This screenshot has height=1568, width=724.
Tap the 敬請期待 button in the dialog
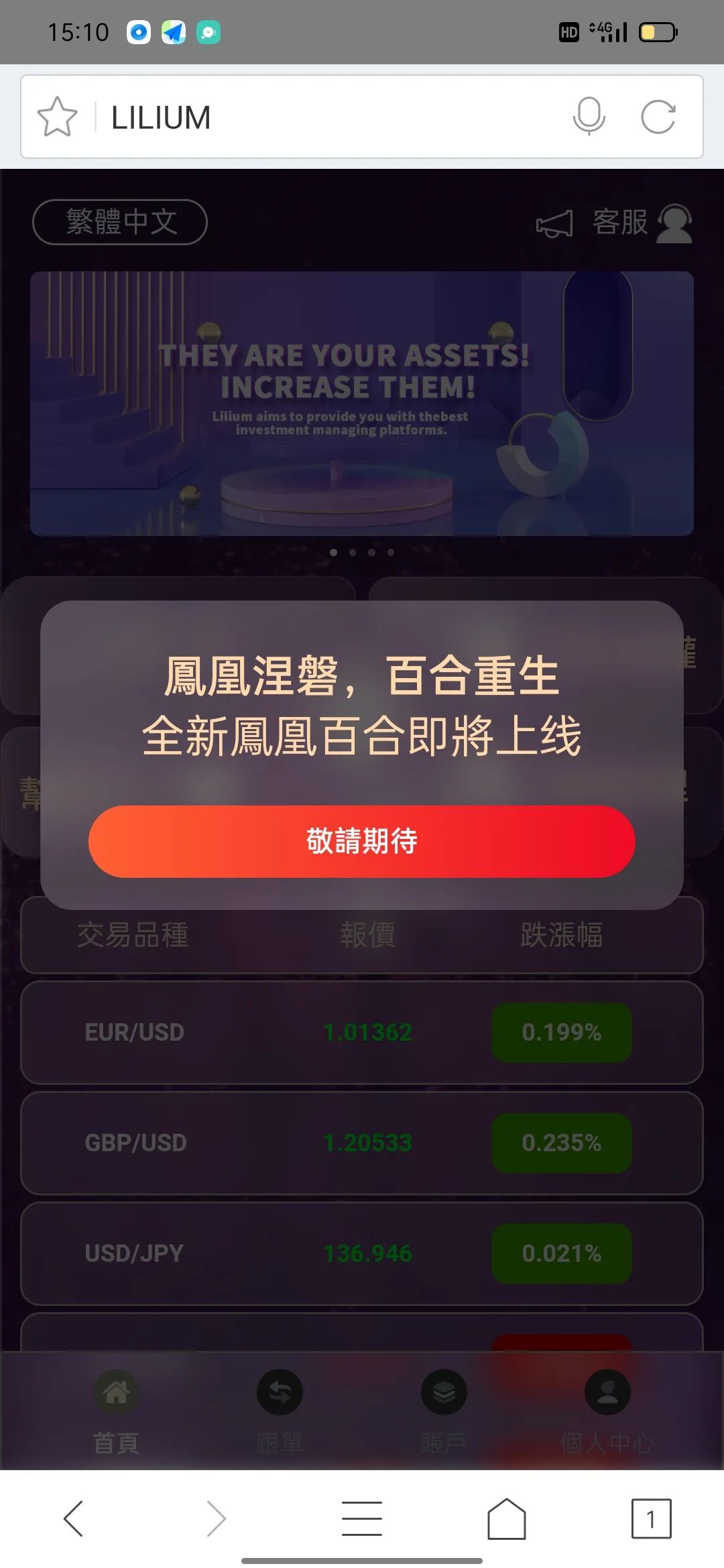pyautogui.click(x=361, y=841)
